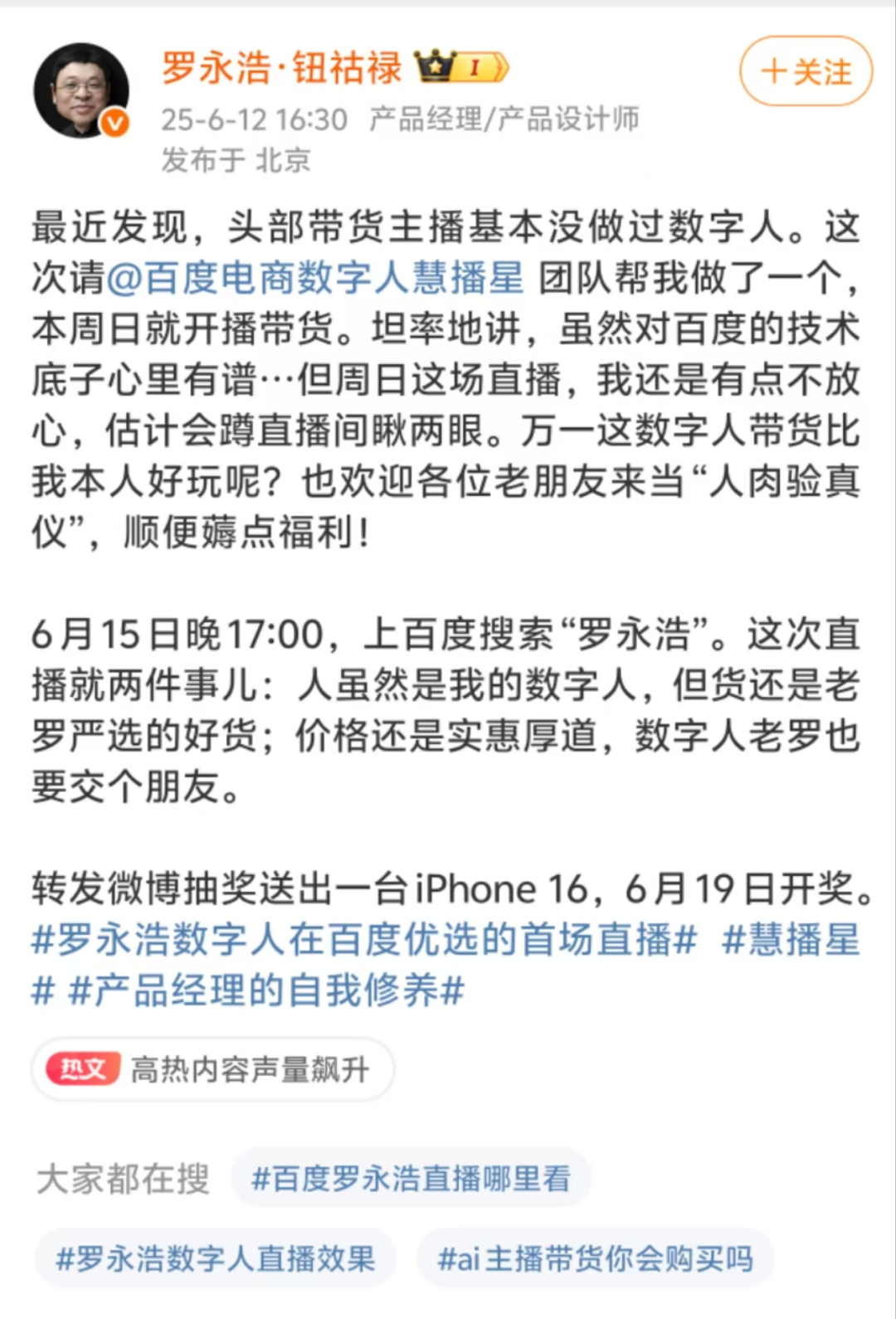Open 罗永浩's profile avatar
This screenshot has width=896, height=1319.
point(80,91)
